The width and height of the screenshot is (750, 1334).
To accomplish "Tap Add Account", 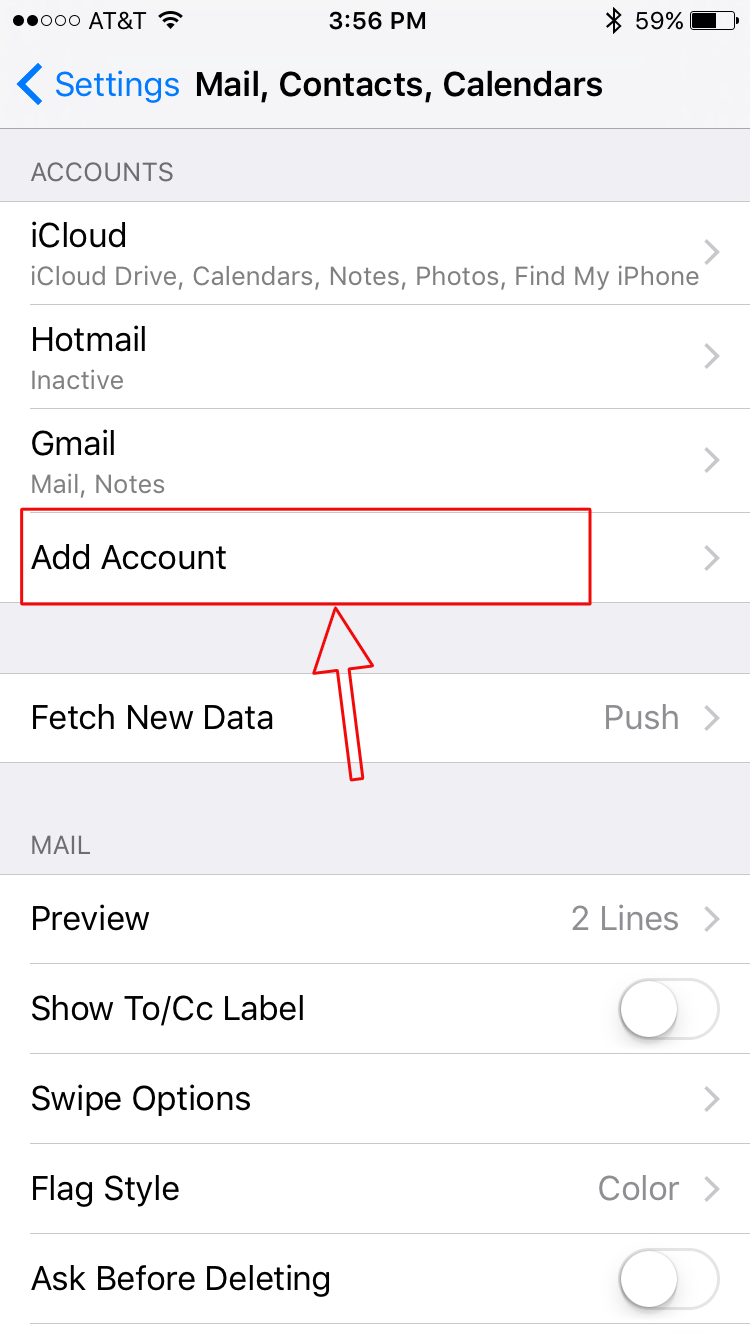I will point(375,557).
